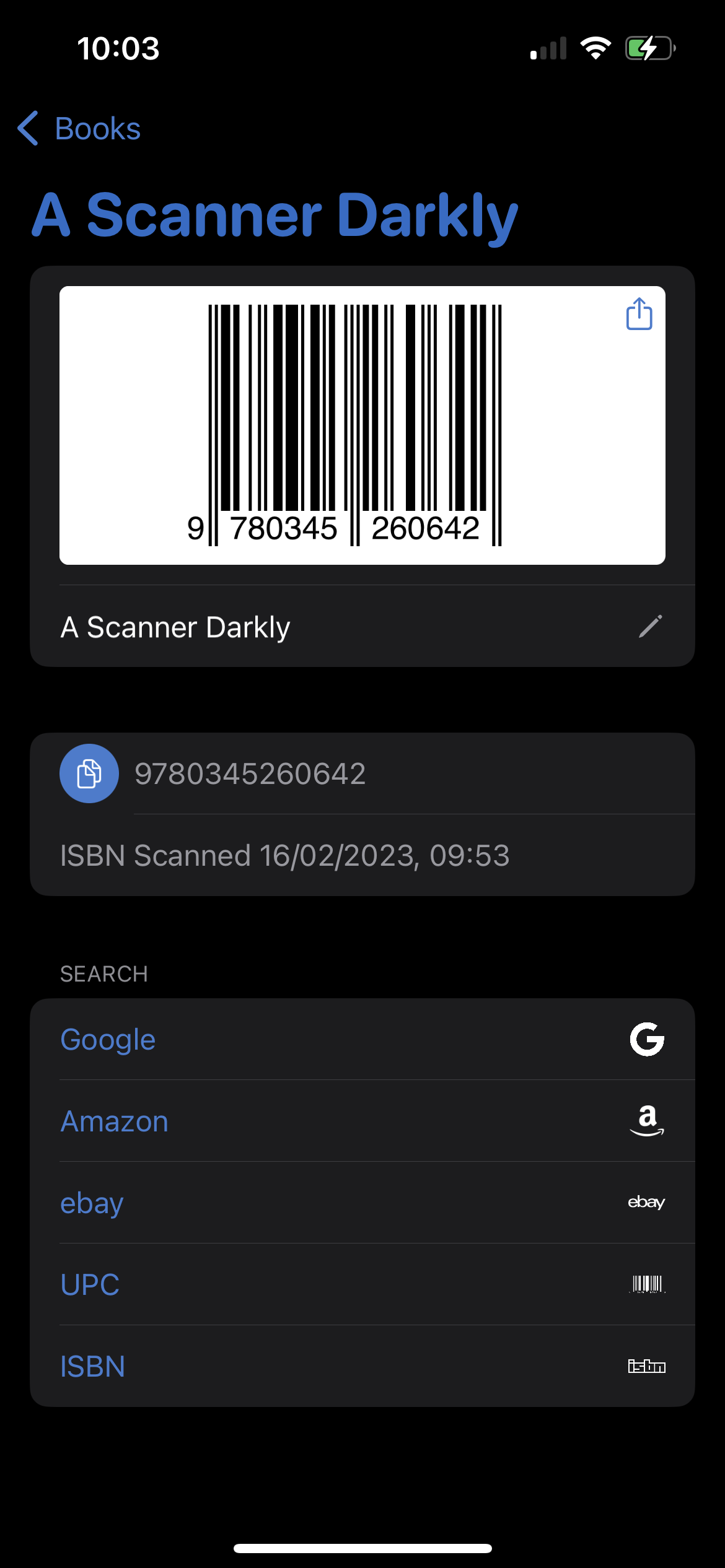725x1568 pixels.
Task: Tap the back chevron next to Books
Action: click(x=29, y=128)
